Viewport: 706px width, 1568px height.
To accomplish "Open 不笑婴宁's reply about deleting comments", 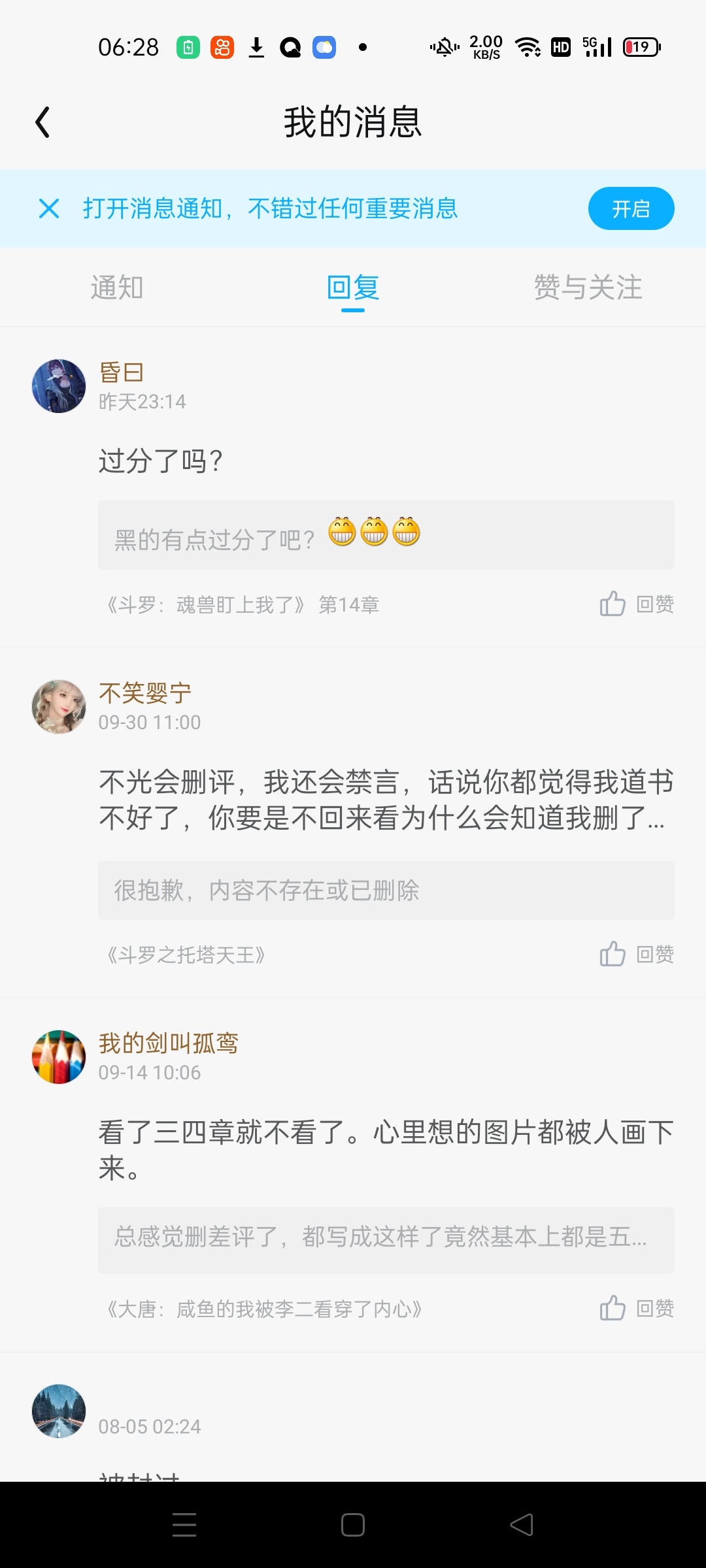I will [386, 800].
